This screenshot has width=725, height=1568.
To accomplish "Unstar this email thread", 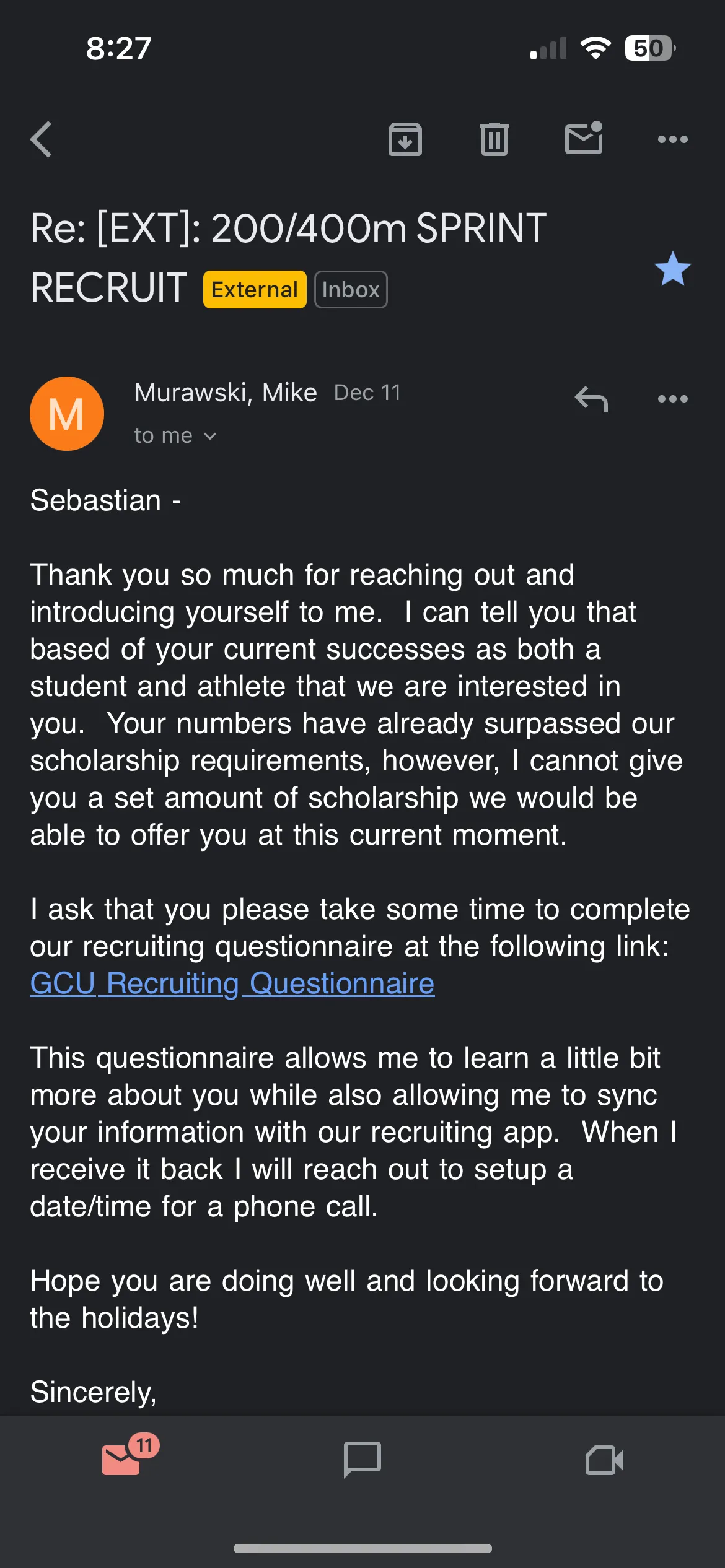I will (673, 269).
